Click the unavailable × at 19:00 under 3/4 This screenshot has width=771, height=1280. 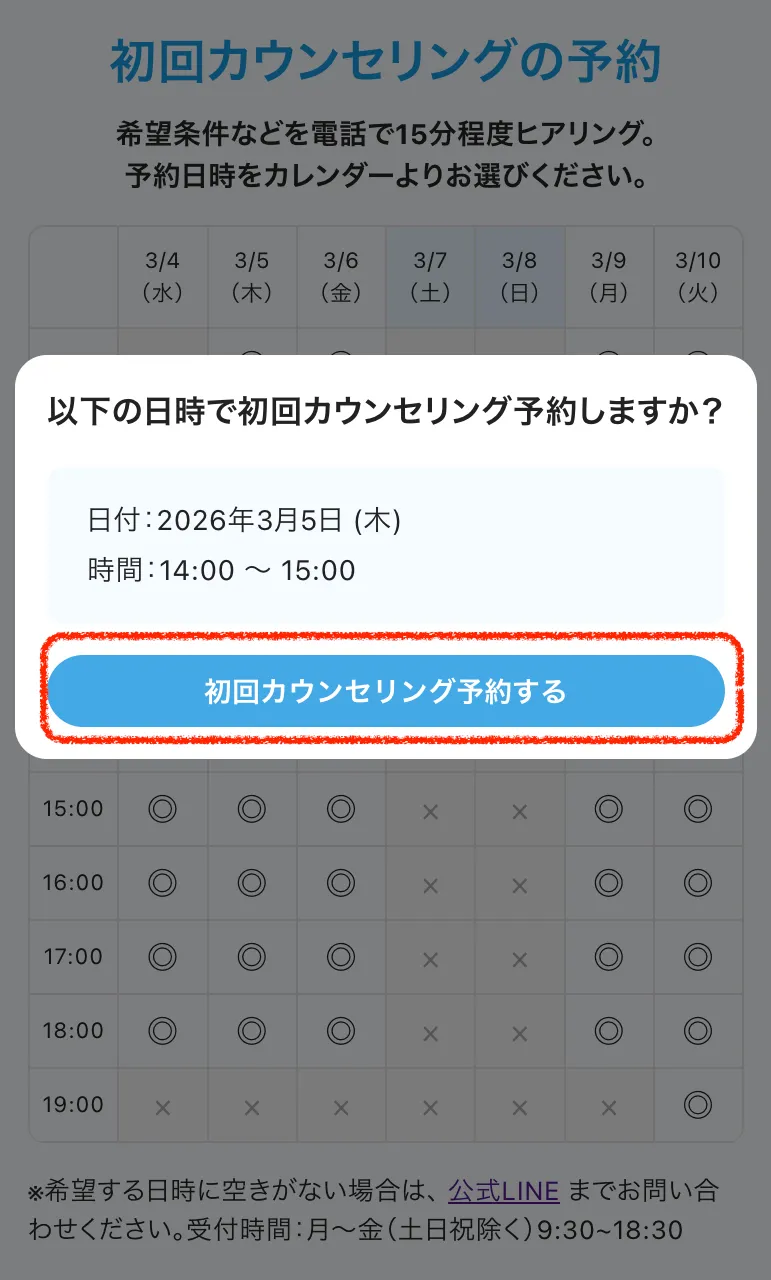click(x=163, y=1105)
